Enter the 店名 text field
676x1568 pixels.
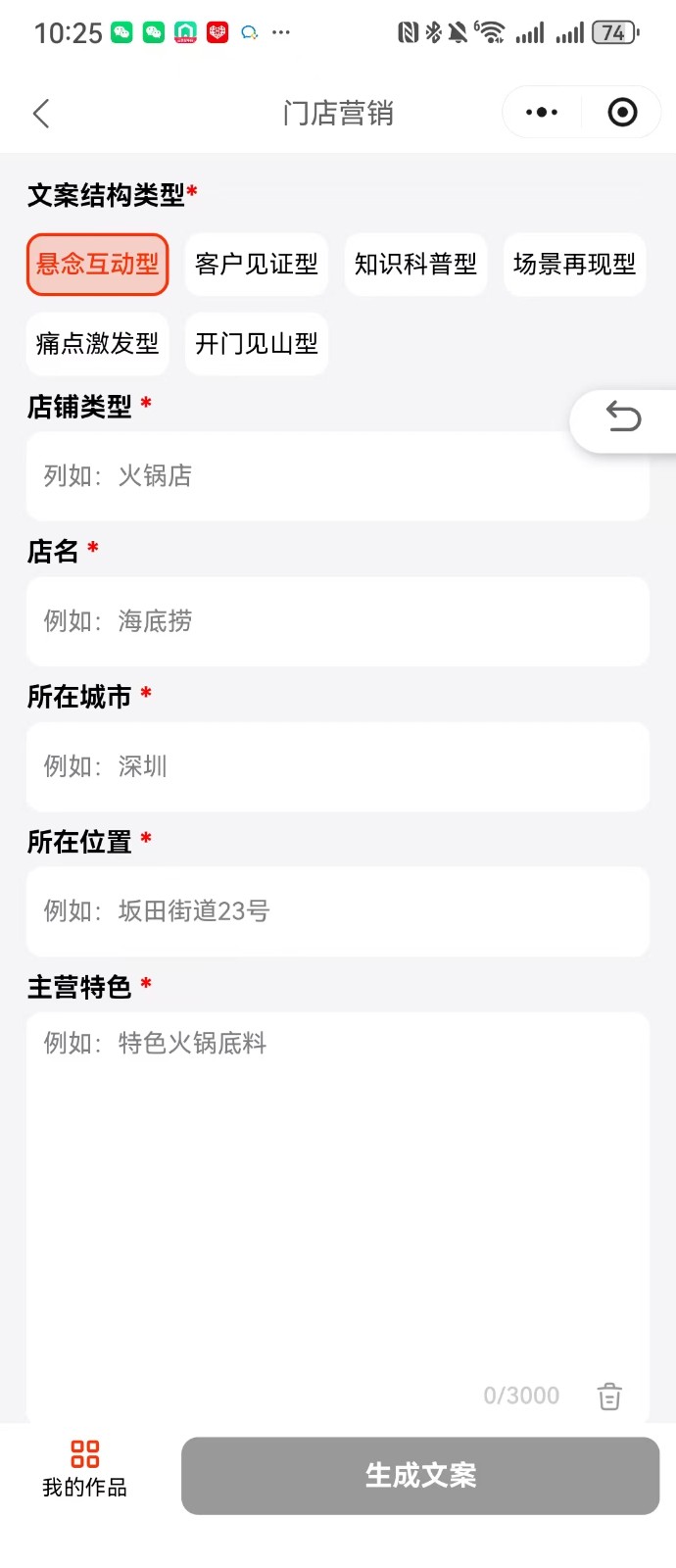click(337, 621)
